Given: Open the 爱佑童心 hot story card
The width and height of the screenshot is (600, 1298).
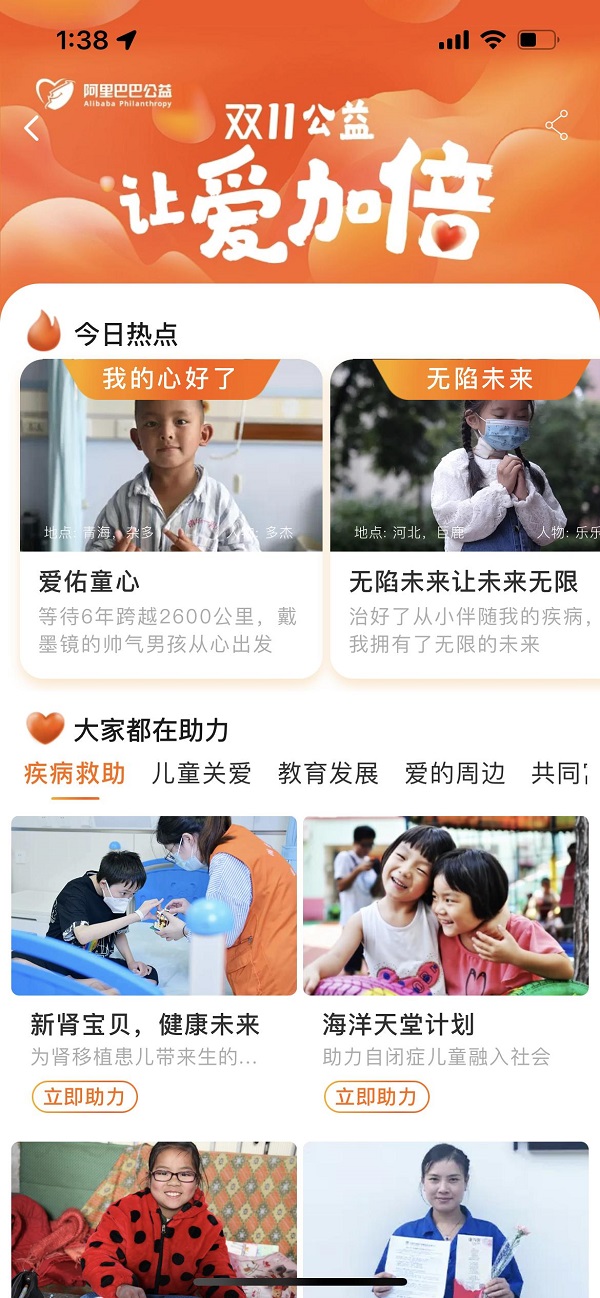Looking at the screenshot, I should click(x=171, y=517).
